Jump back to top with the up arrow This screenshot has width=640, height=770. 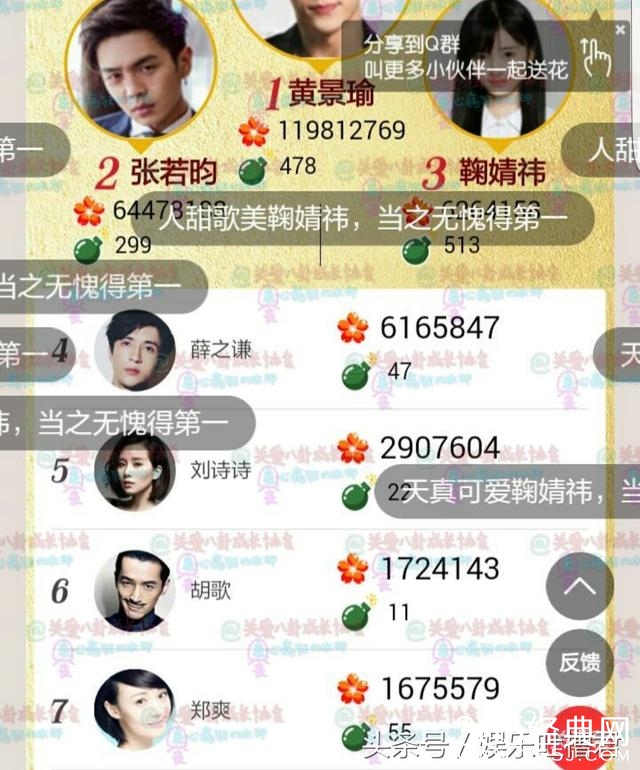pos(579,586)
